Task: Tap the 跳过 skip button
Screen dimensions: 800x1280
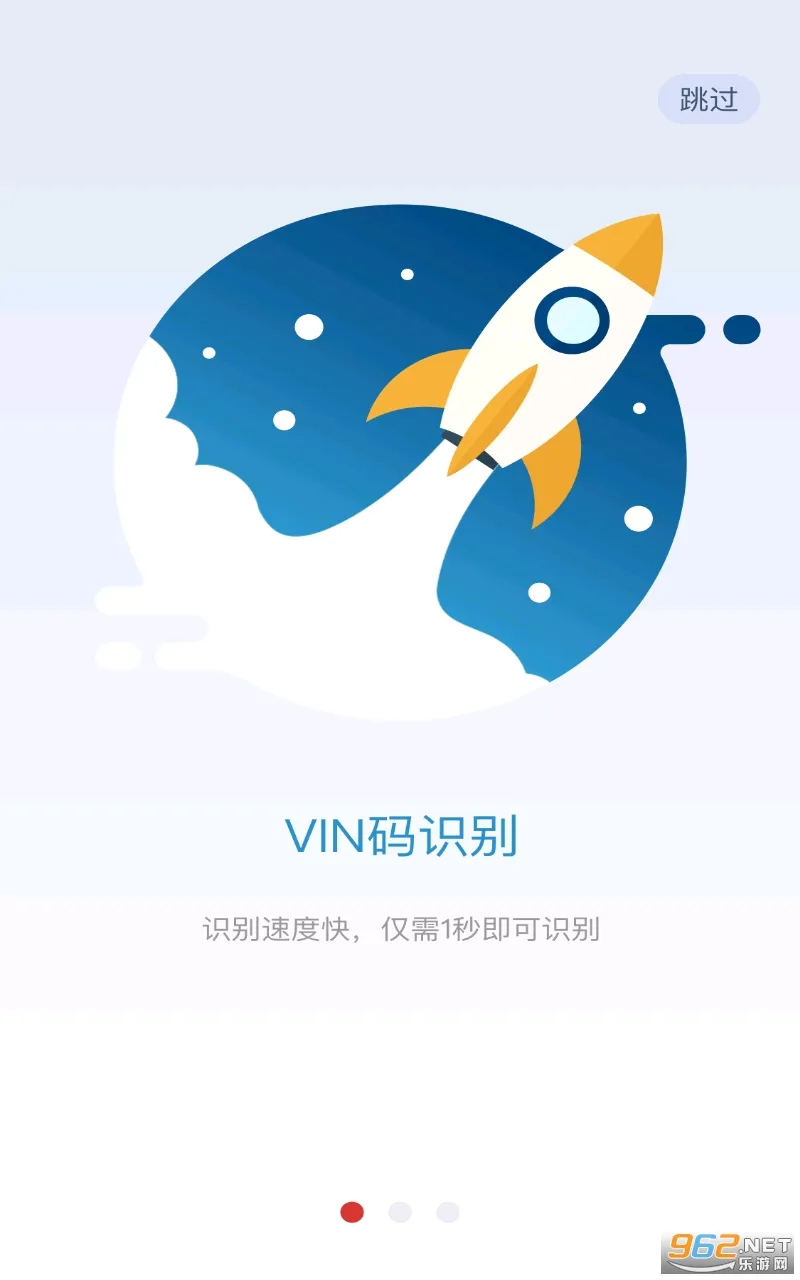Action: (x=708, y=100)
